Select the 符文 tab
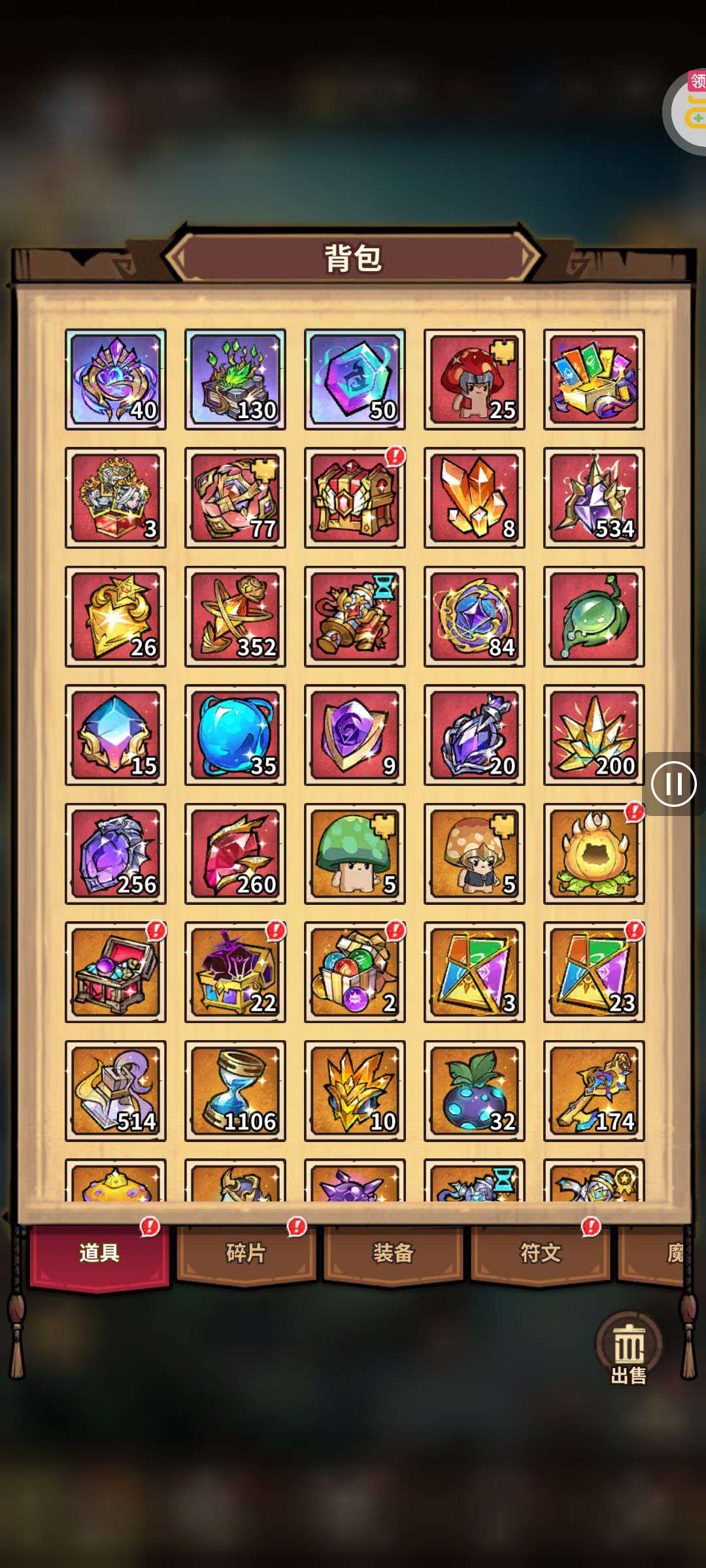The height and width of the screenshot is (1568, 706). tap(540, 1253)
